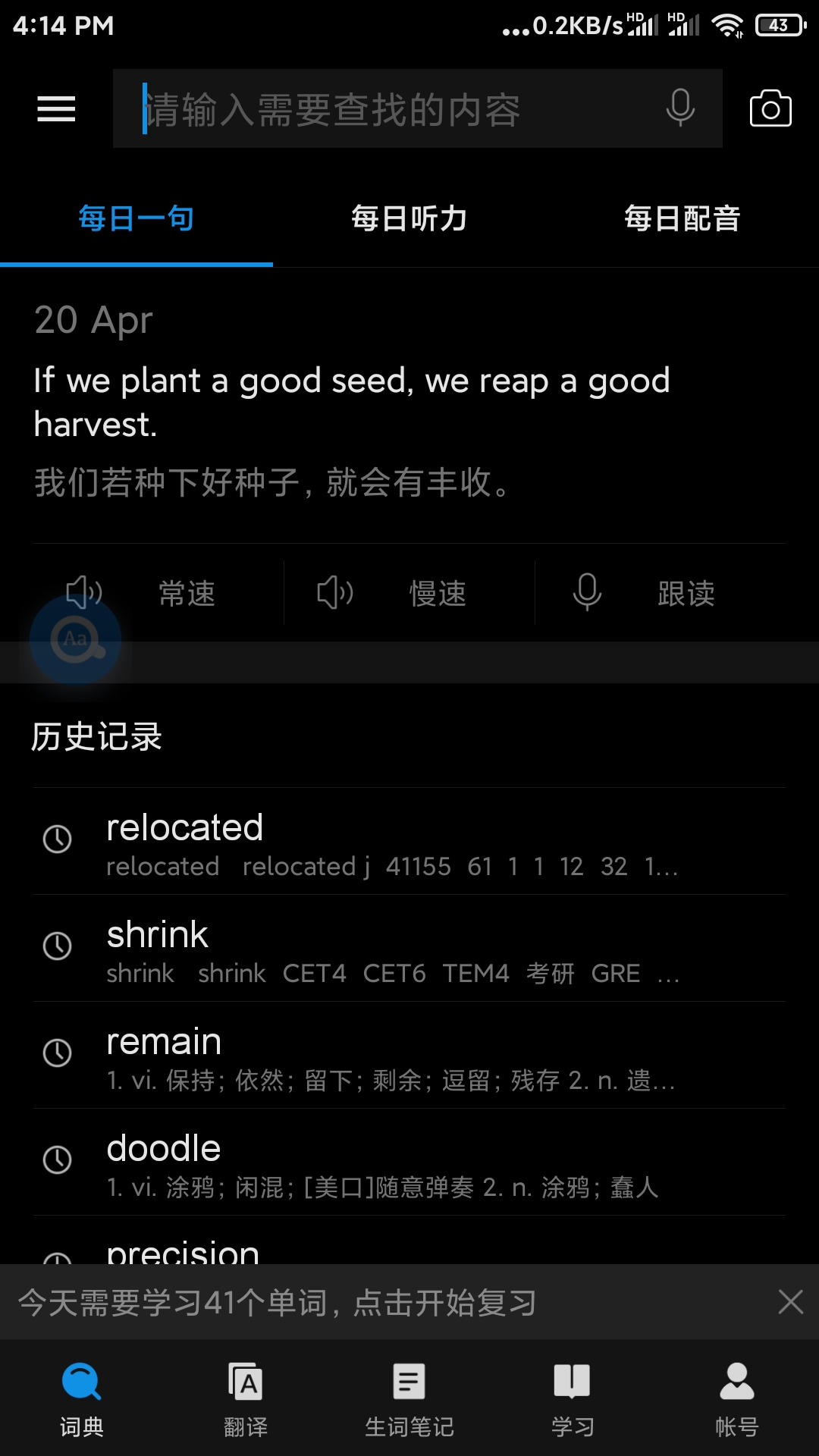Viewport: 819px width, 1456px height.
Task: Switch to the 每日听力 tab
Action: tap(409, 219)
